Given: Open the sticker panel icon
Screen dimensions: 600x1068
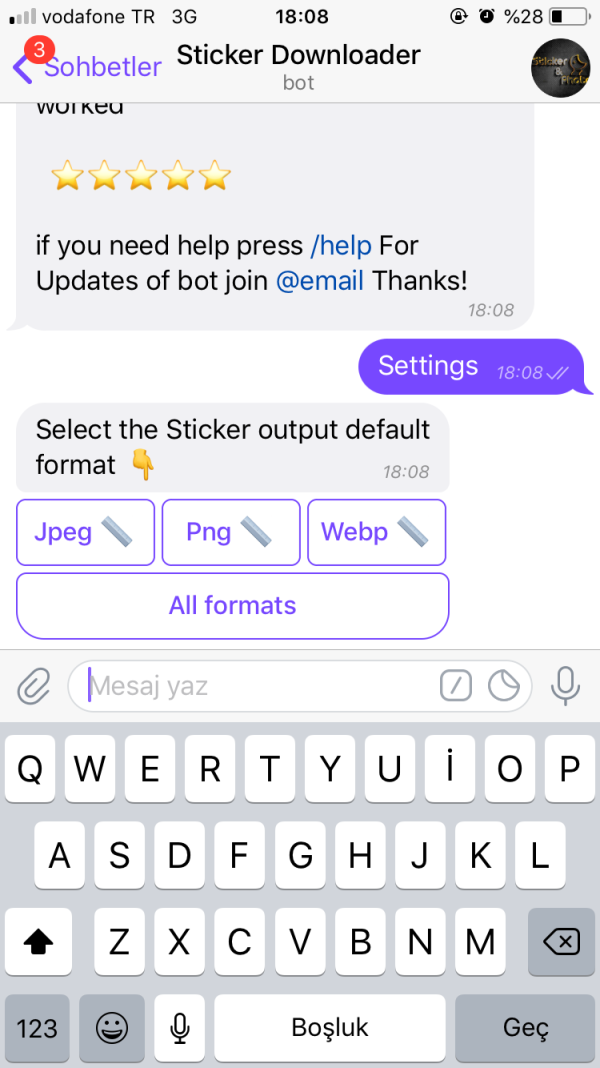Looking at the screenshot, I should (504, 686).
